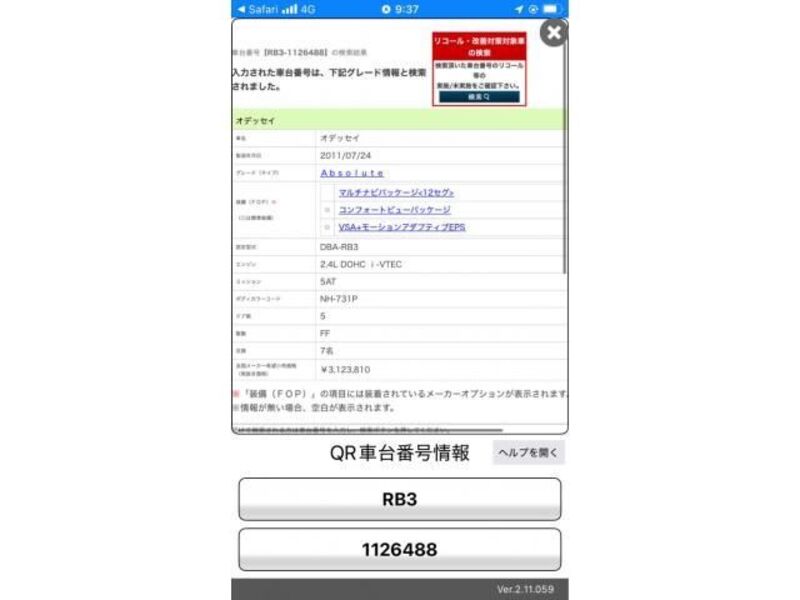Tap the 1126488 chassis number button
The image size is (800, 600).
[399, 549]
